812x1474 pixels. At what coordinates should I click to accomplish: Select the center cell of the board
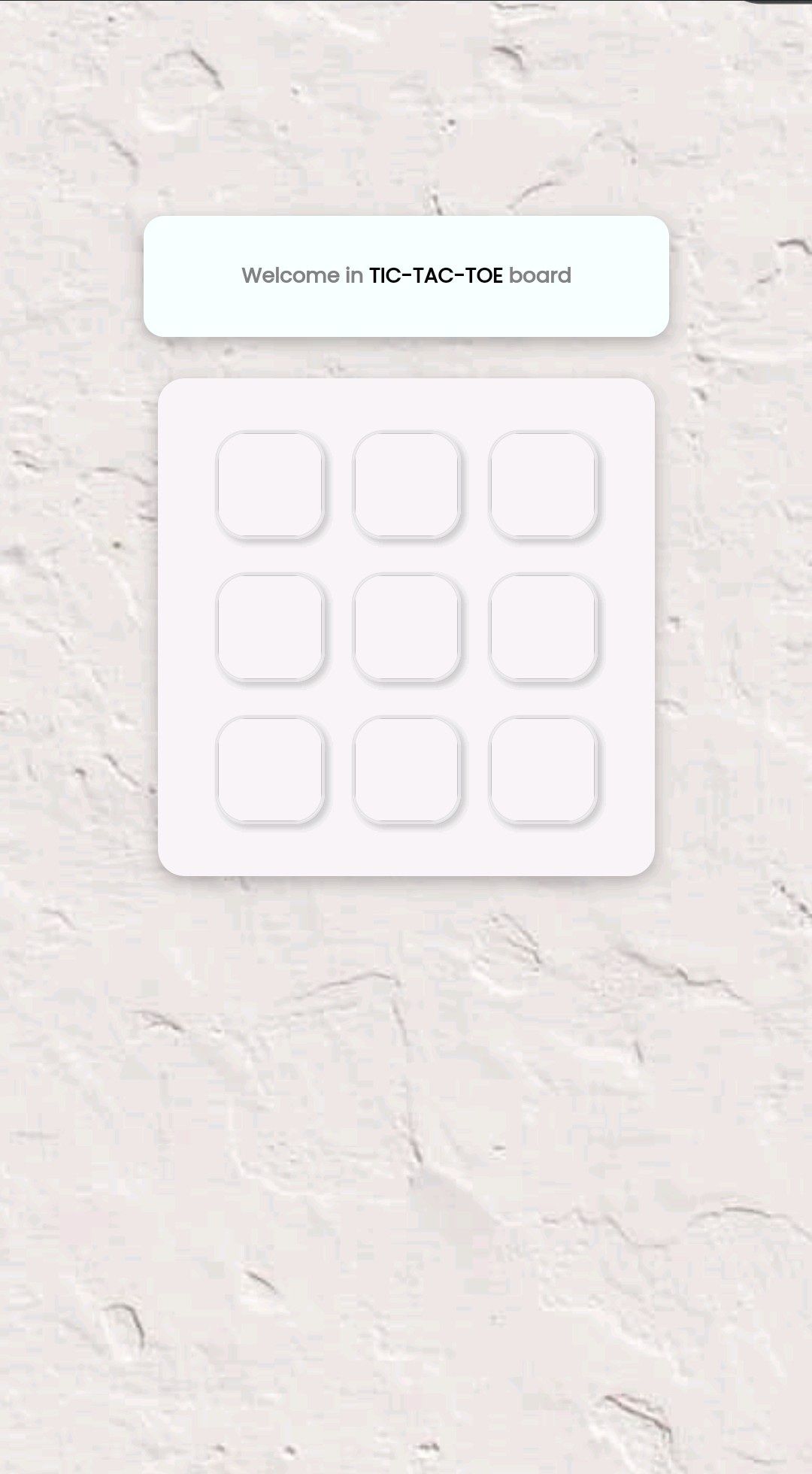click(x=406, y=627)
